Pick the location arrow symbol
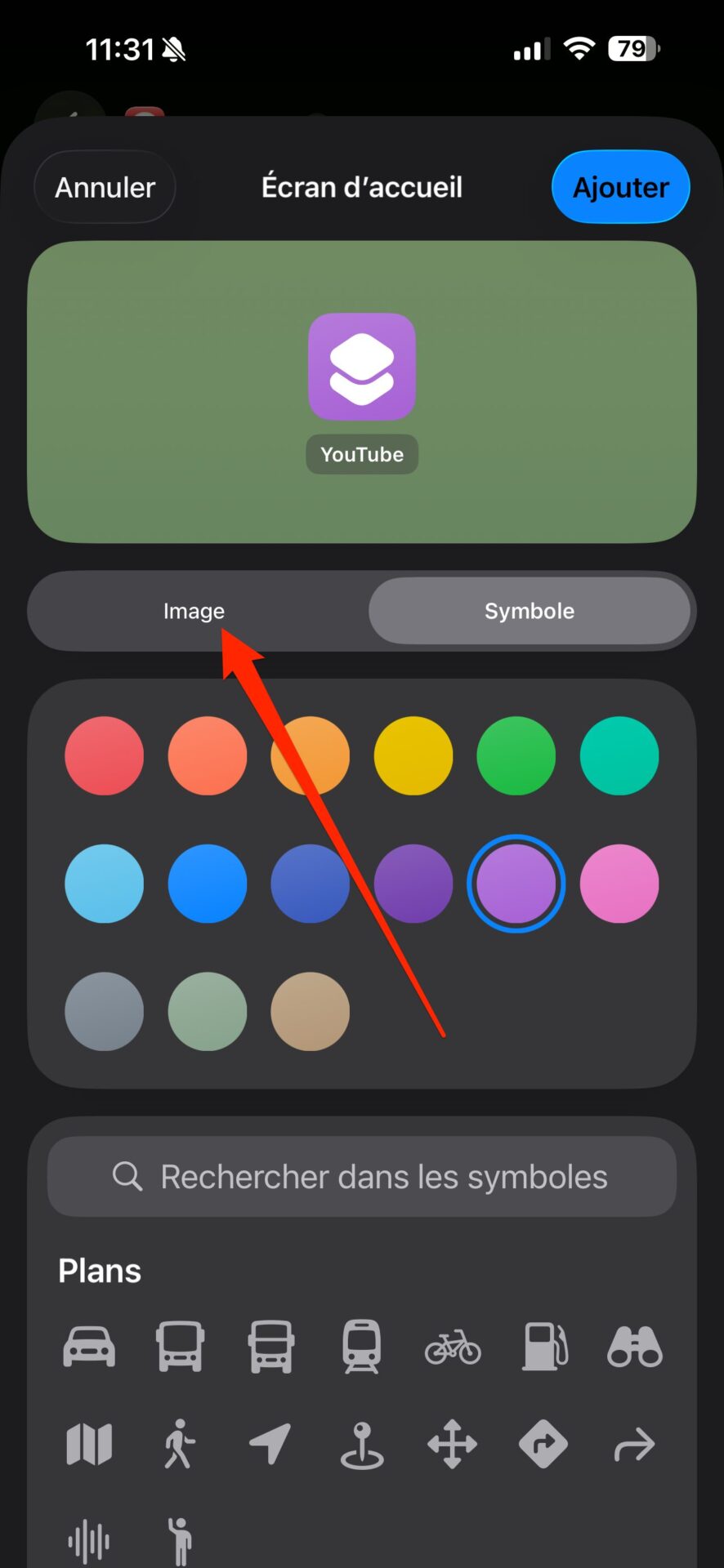Image resolution: width=724 pixels, height=1568 pixels. (x=270, y=1444)
